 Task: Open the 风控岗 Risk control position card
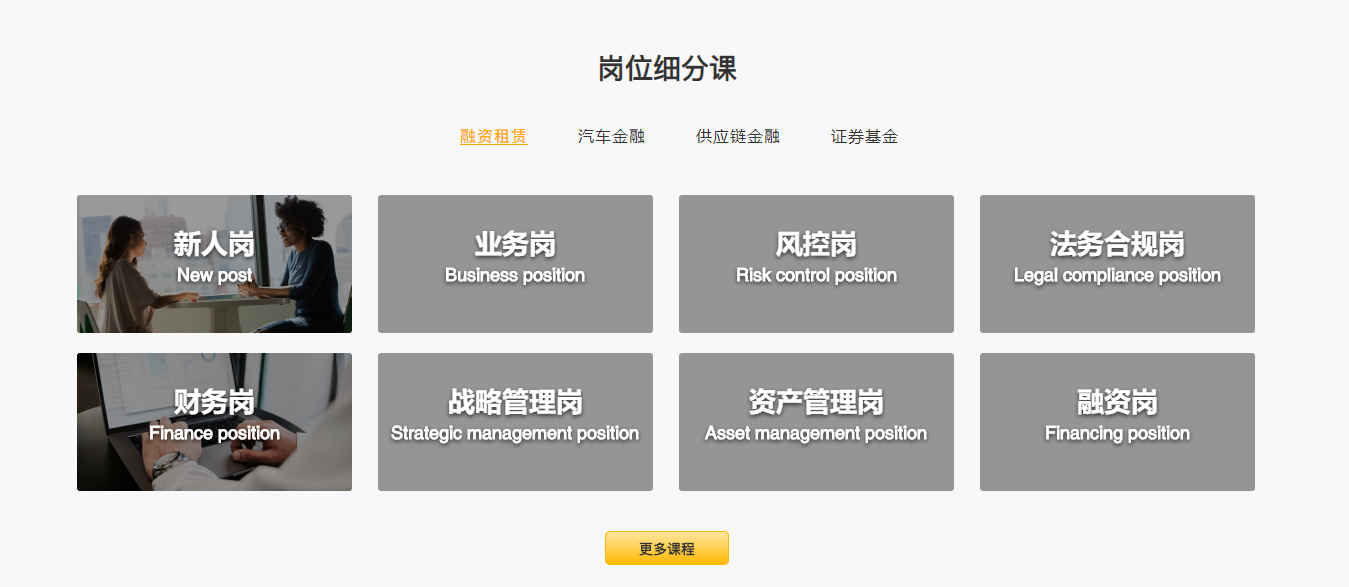(816, 263)
